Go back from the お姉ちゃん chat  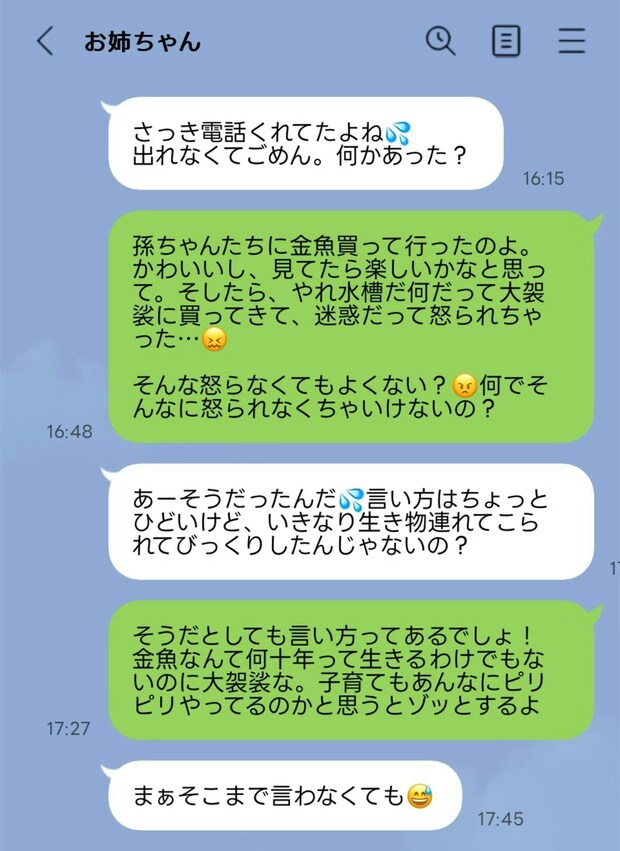pos(45,41)
